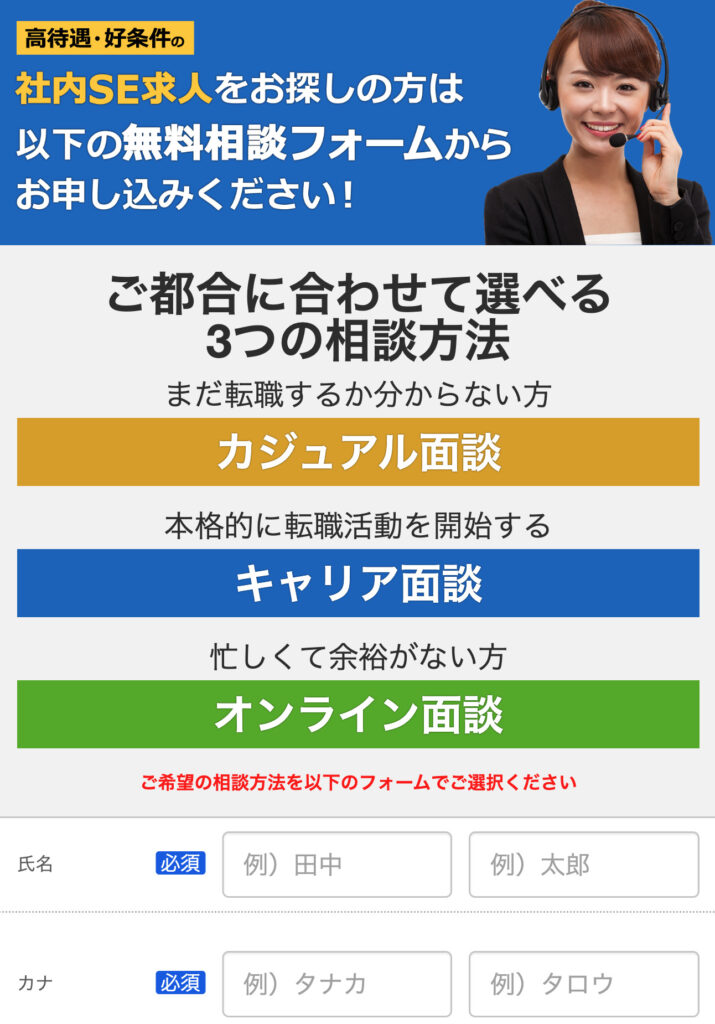Tap the kana surname field showing タナカ
Viewport: 715px width, 1024px height.
pos(336,983)
